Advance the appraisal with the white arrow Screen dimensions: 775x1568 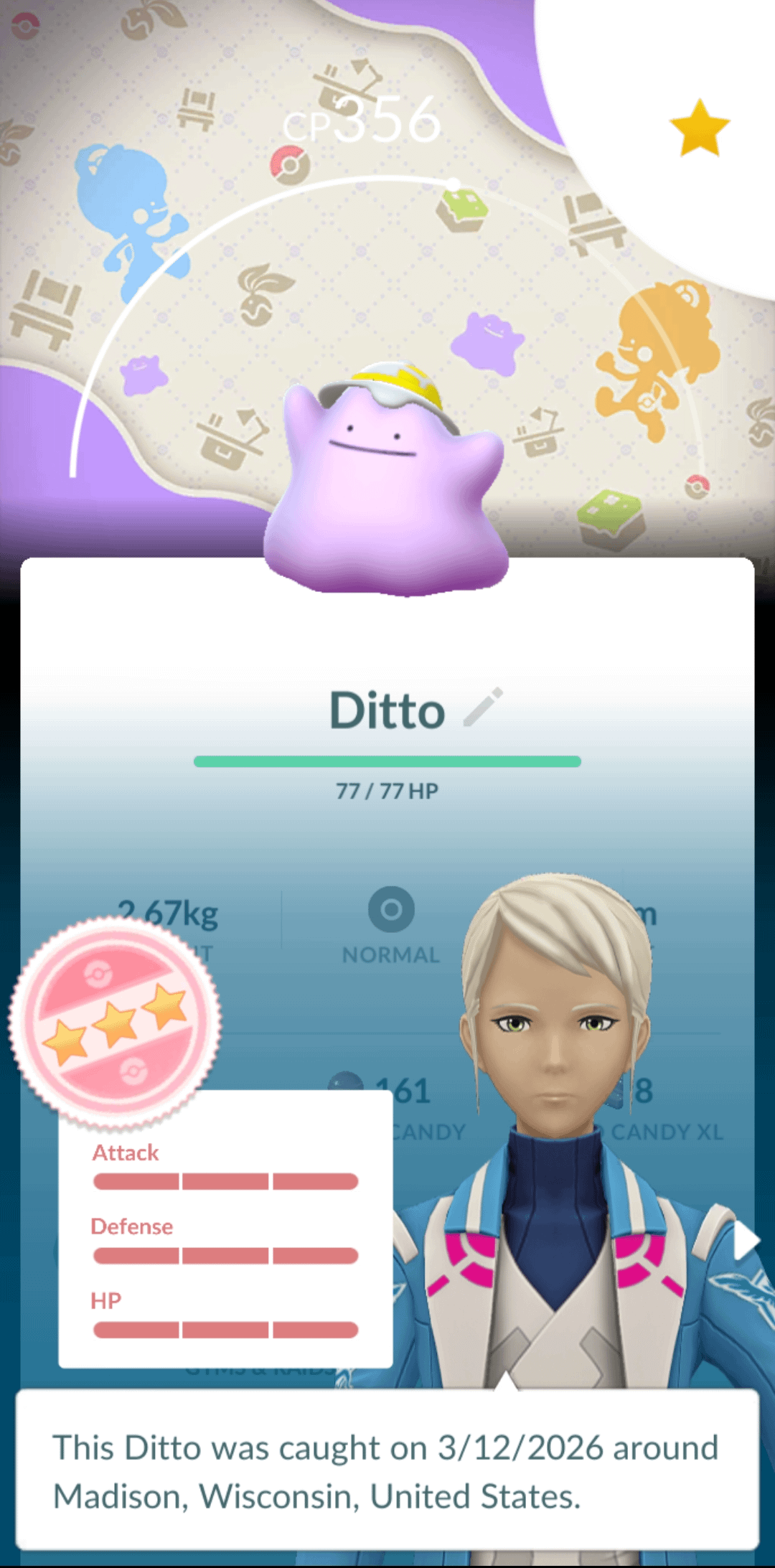[746, 1241]
